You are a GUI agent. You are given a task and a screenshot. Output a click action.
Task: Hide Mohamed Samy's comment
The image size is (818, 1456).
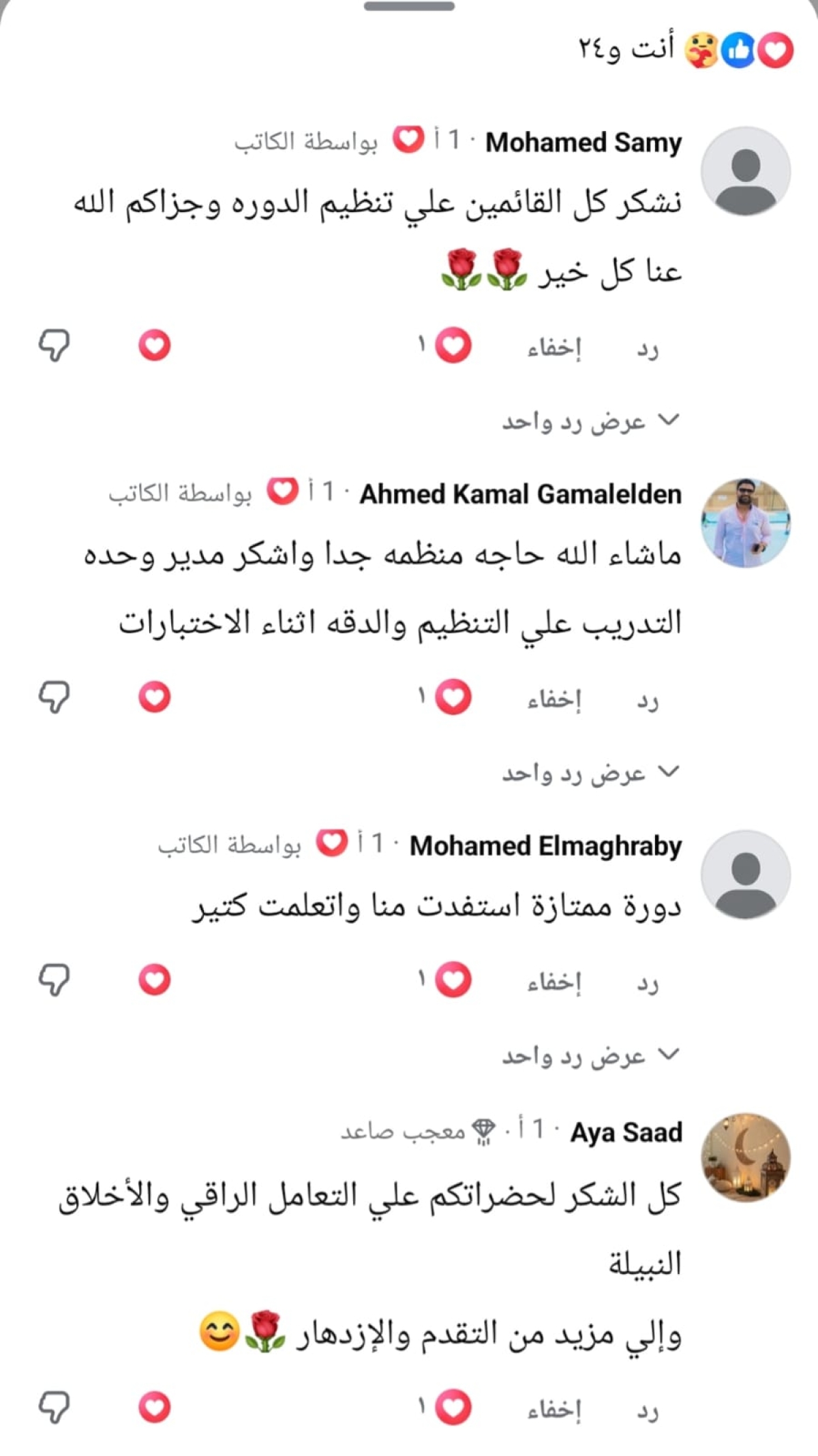point(554,348)
